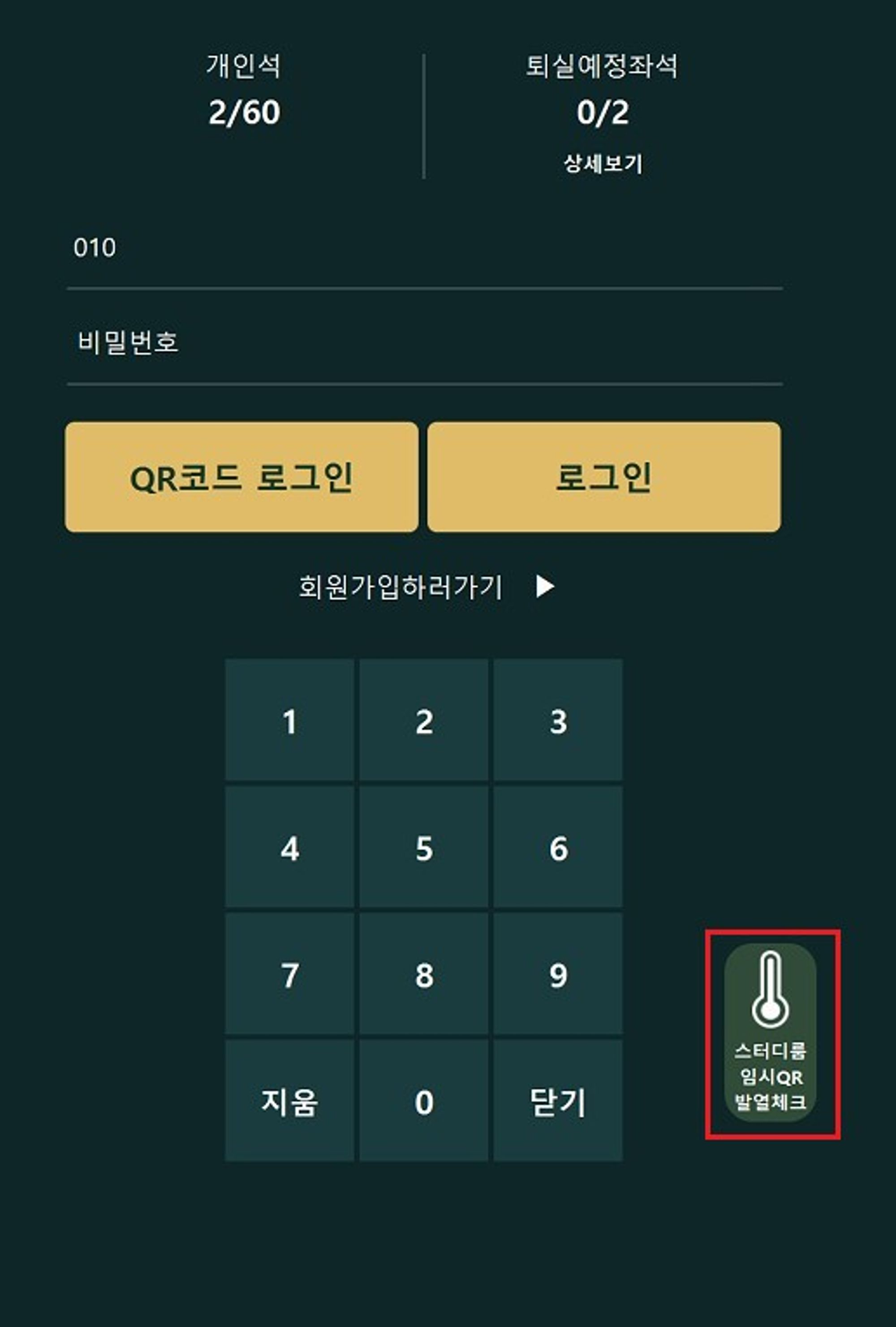Enter digit 0 on the keypad
Image resolution: width=896 pixels, height=1327 pixels.
423,1101
